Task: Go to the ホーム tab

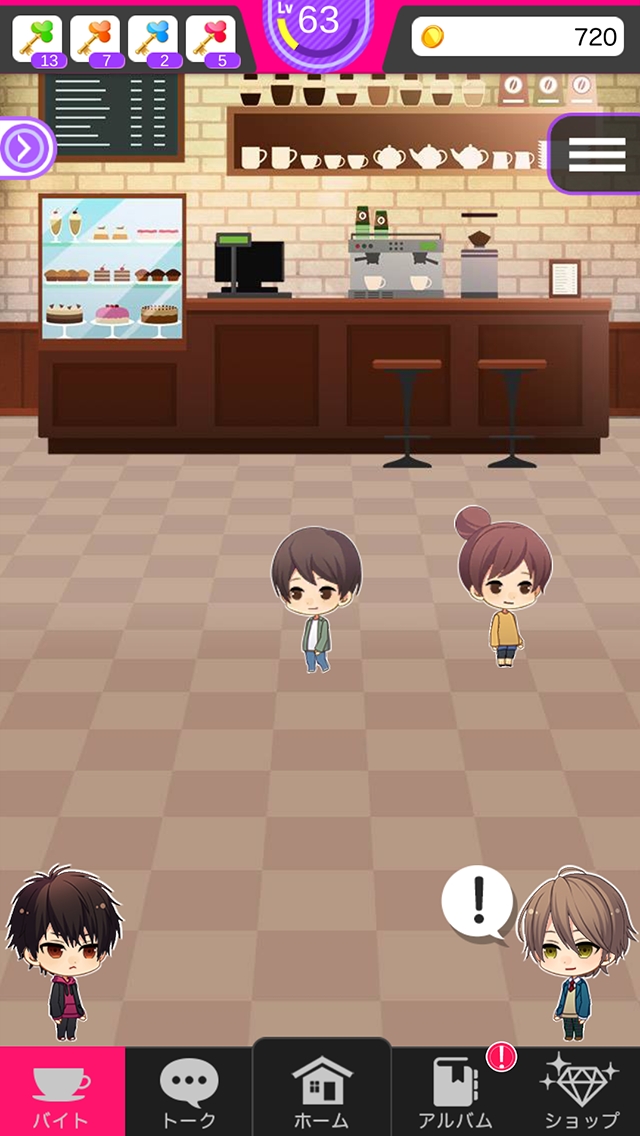Action: click(x=321, y=1092)
